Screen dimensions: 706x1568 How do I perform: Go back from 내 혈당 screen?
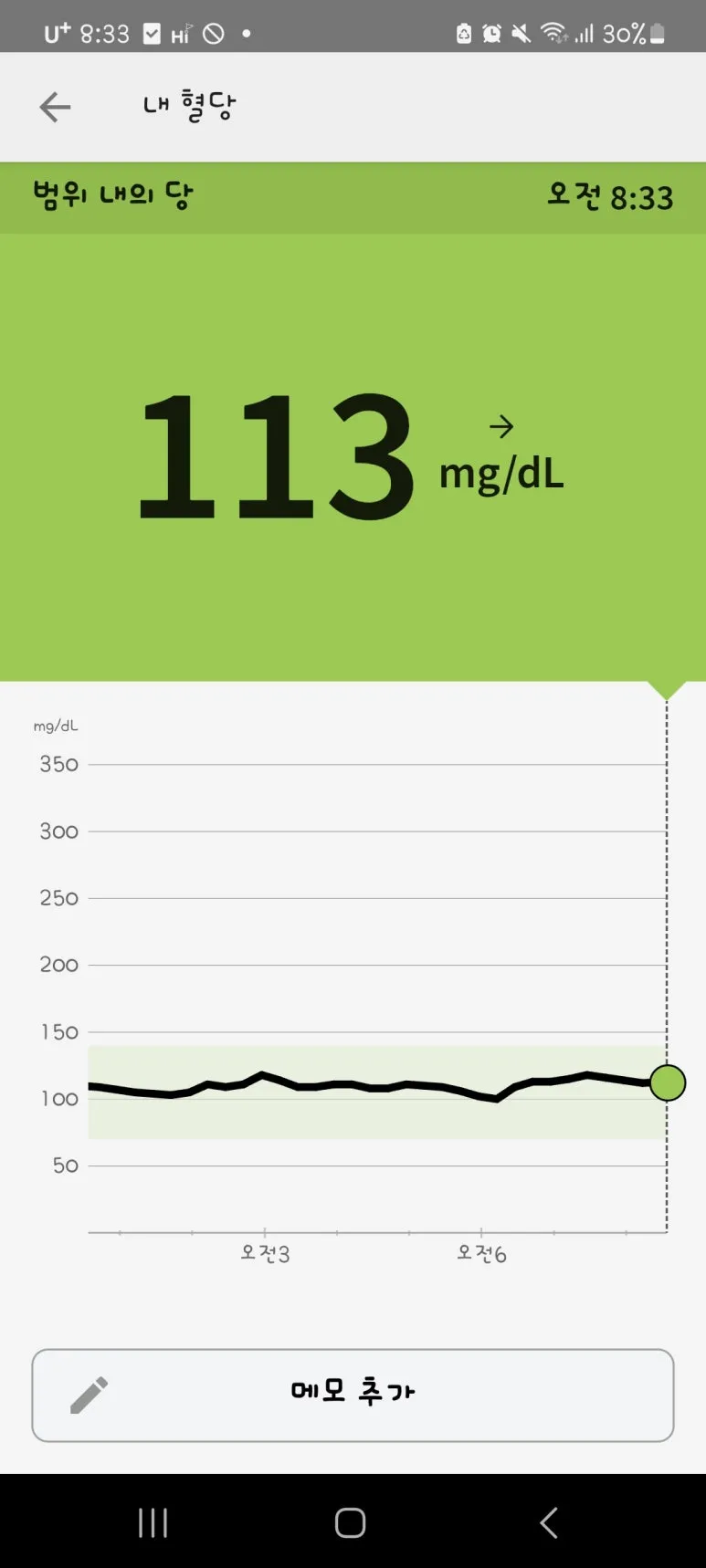55,107
